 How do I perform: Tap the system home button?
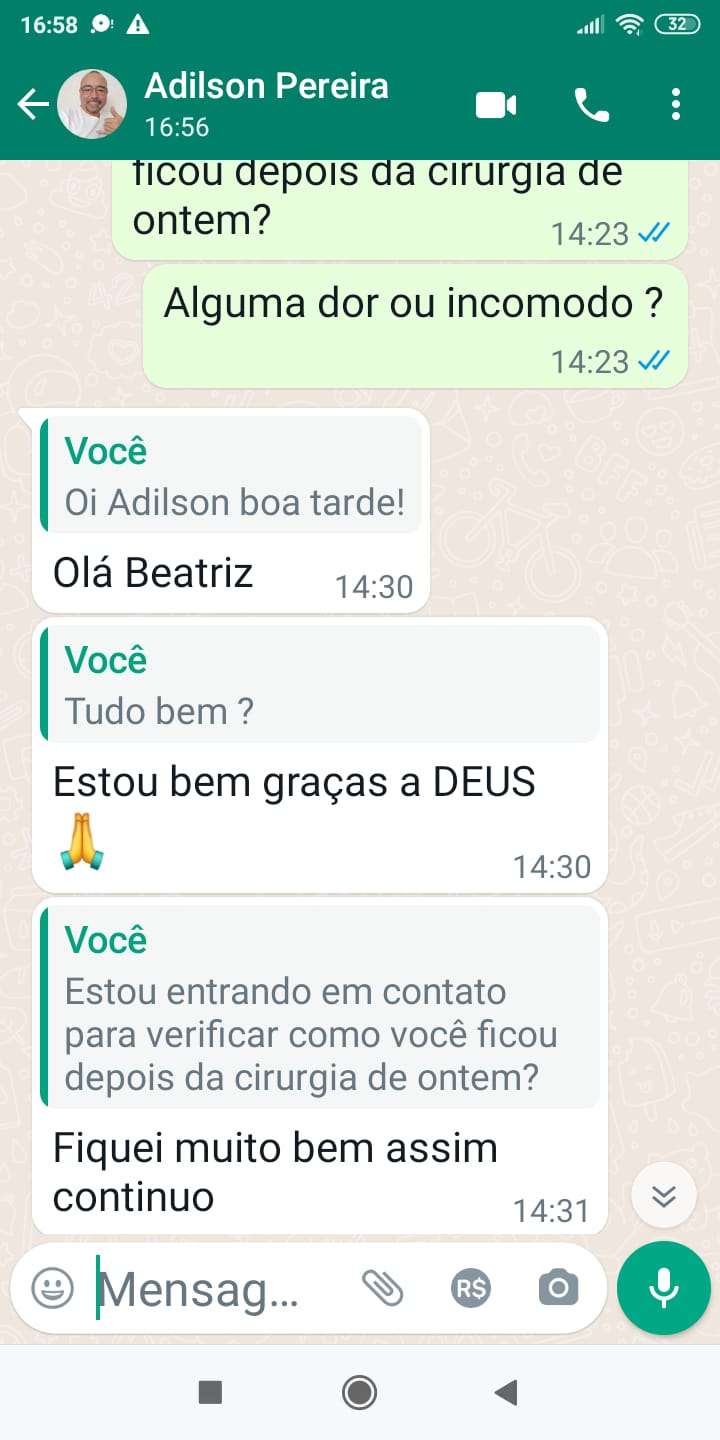coord(359,1392)
